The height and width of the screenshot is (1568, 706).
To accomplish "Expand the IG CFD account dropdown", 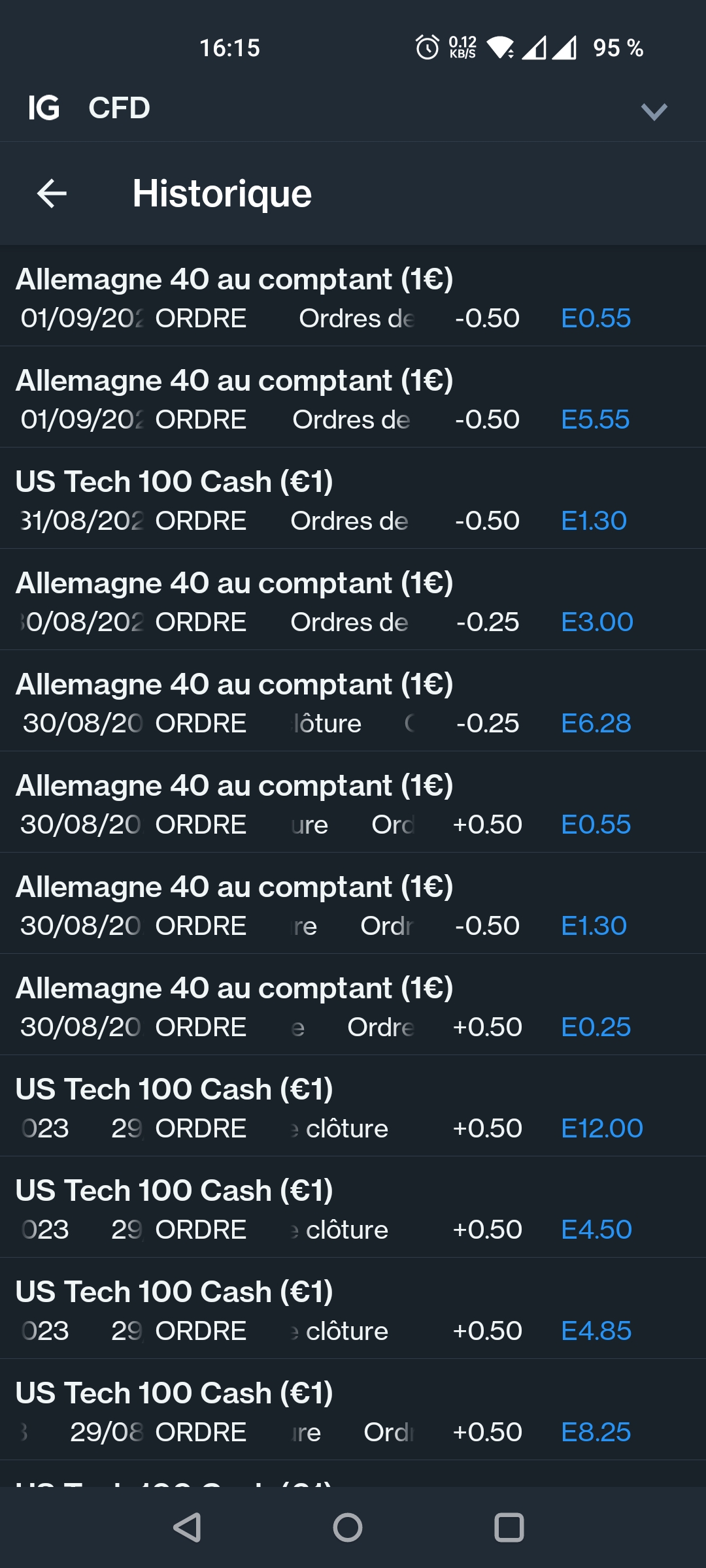I will tap(654, 111).
